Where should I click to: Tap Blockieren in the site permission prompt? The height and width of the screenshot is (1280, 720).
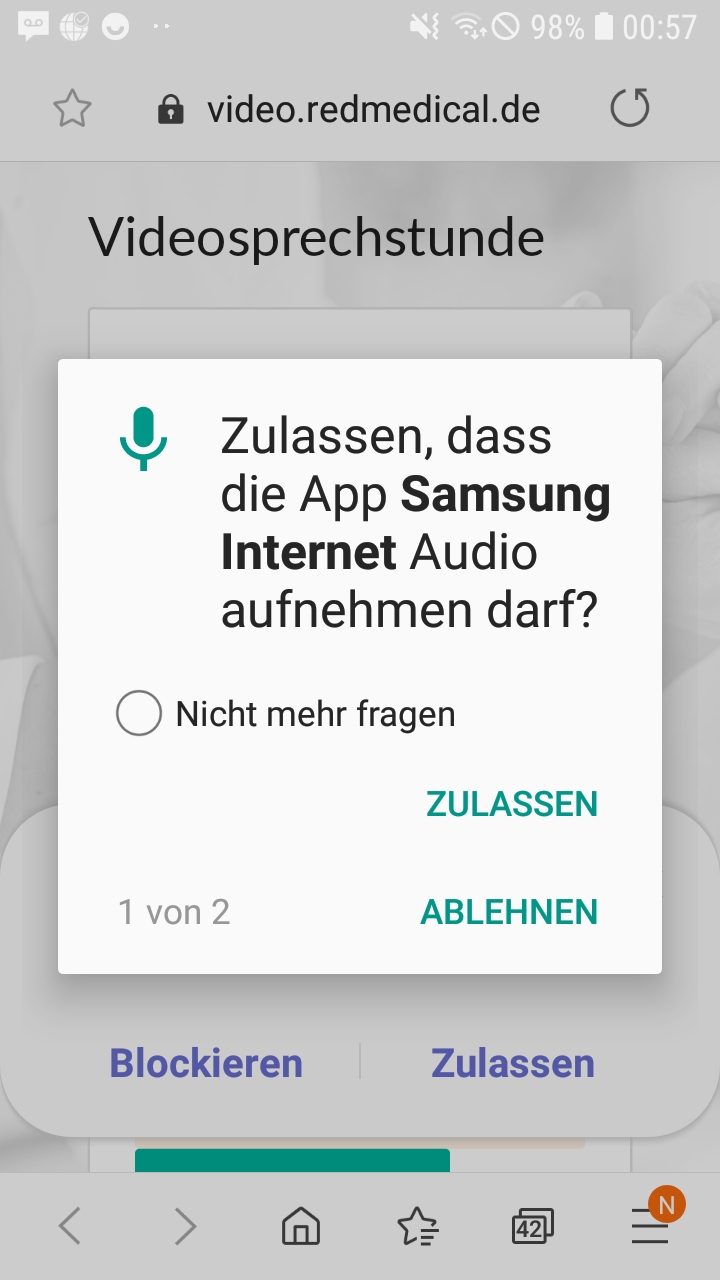pyautogui.click(x=206, y=1063)
